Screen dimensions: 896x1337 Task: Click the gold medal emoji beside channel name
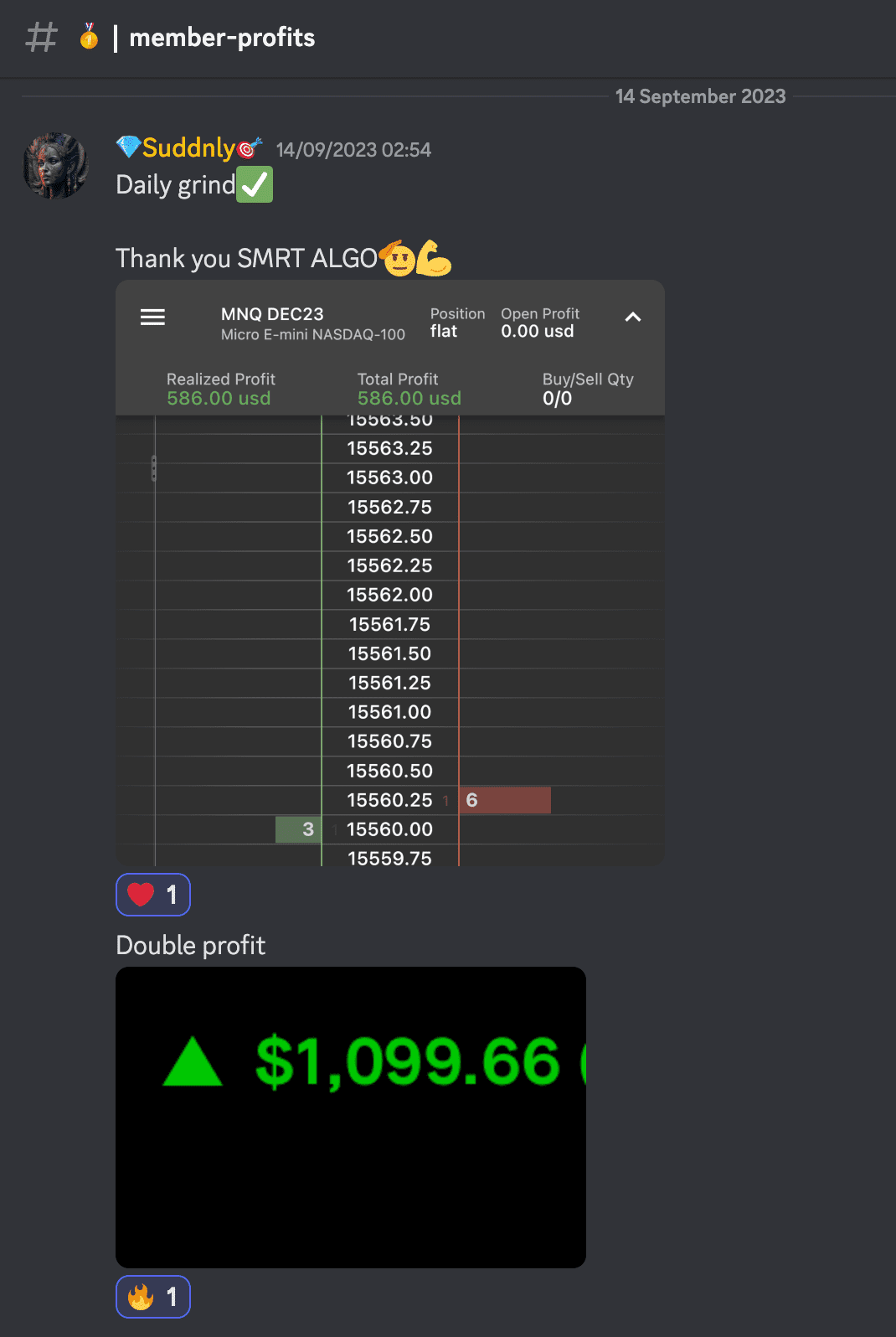coord(88,37)
